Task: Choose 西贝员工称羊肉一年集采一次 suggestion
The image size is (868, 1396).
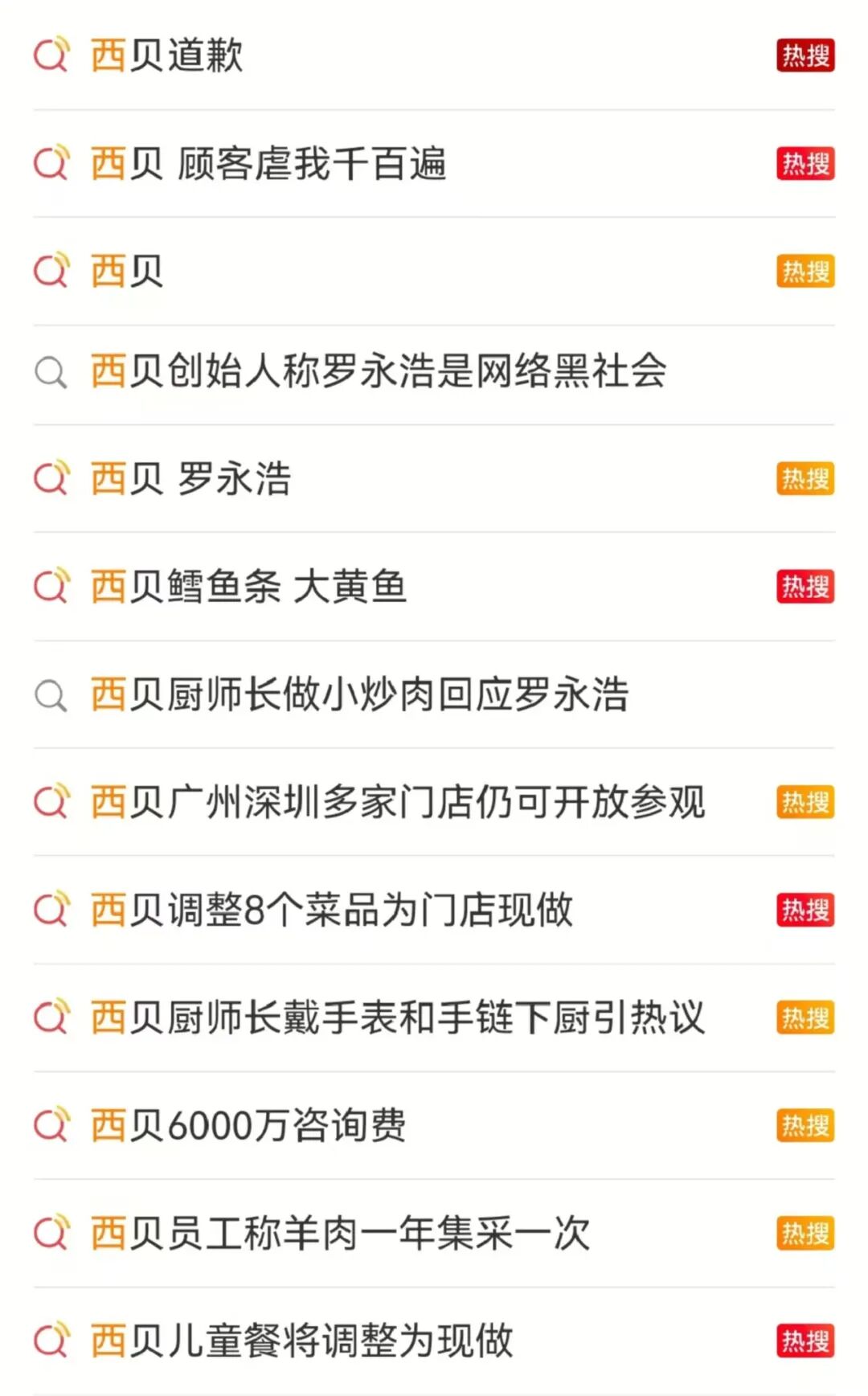Action: click(340, 1234)
